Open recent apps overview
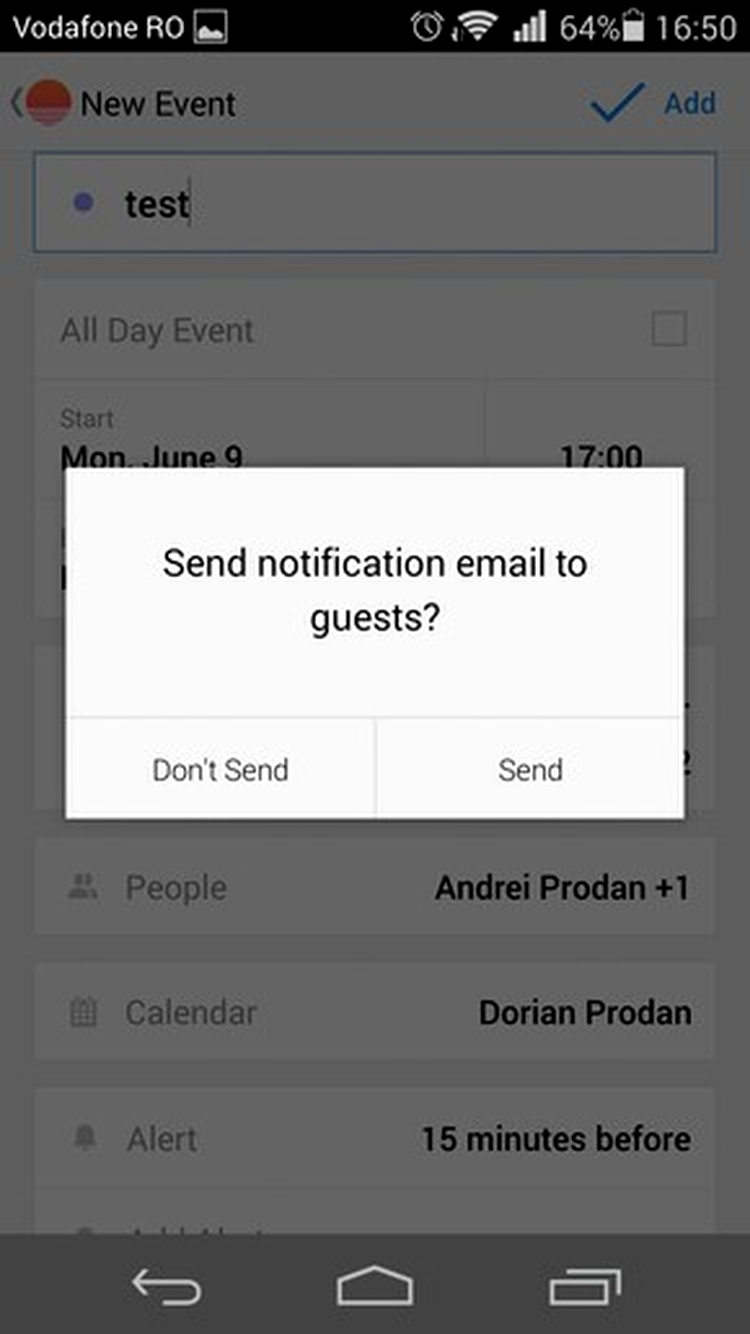Screen dimensions: 750x1334 pyautogui.click(x=585, y=1287)
